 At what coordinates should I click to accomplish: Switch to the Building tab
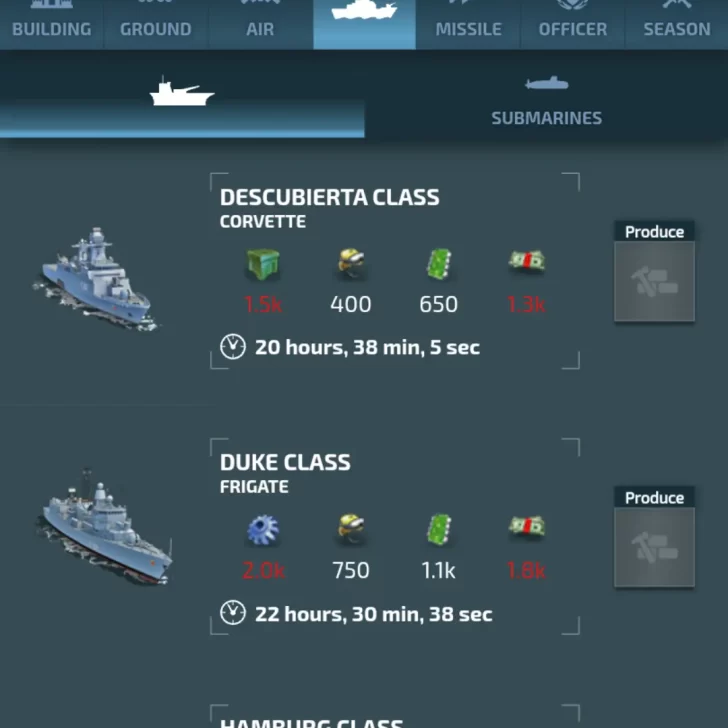click(51, 24)
